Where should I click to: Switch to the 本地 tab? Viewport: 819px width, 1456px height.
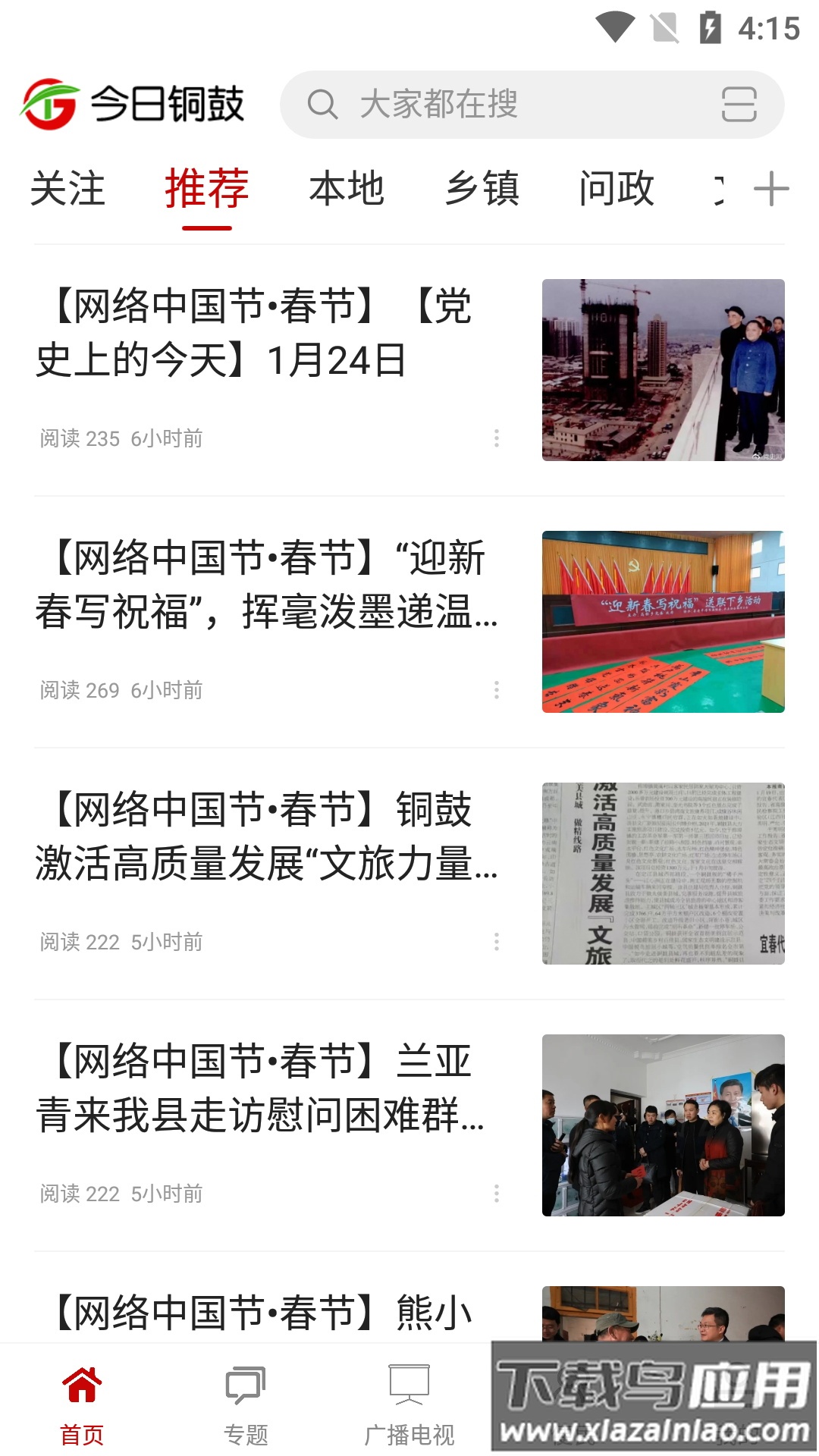click(x=348, y=190)
